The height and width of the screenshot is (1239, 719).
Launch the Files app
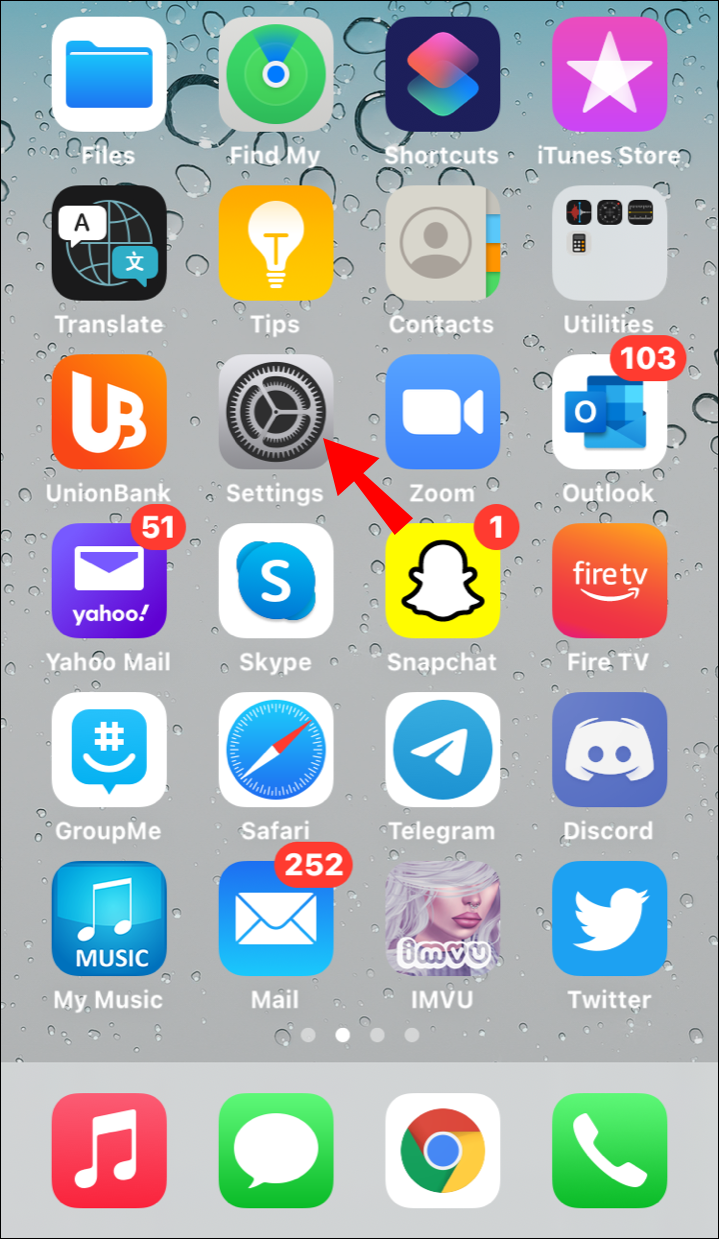tap(109, 75)
